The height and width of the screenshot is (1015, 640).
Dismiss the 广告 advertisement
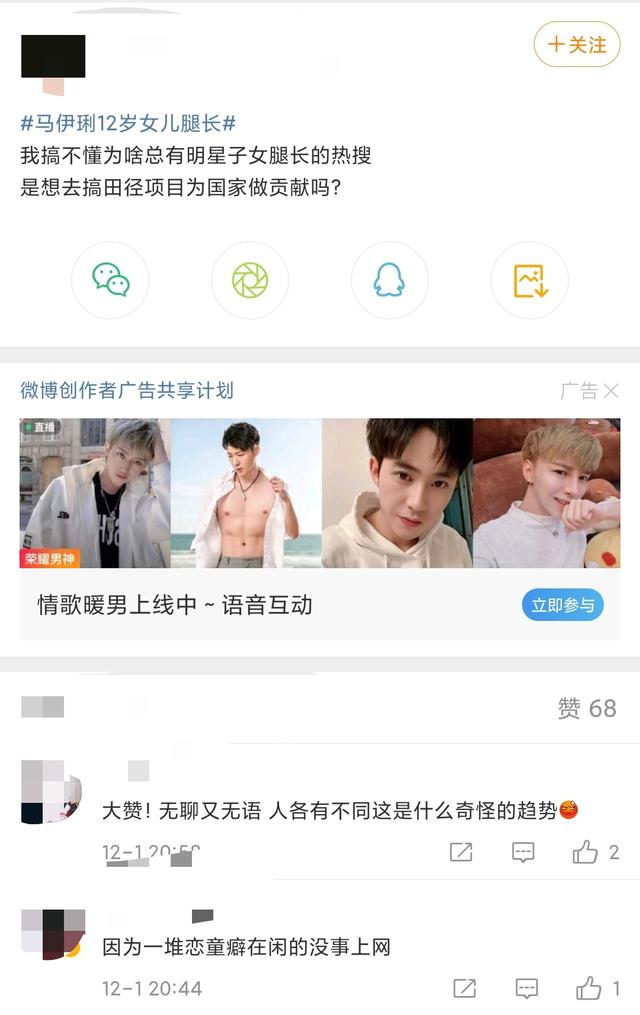(610, 390)
